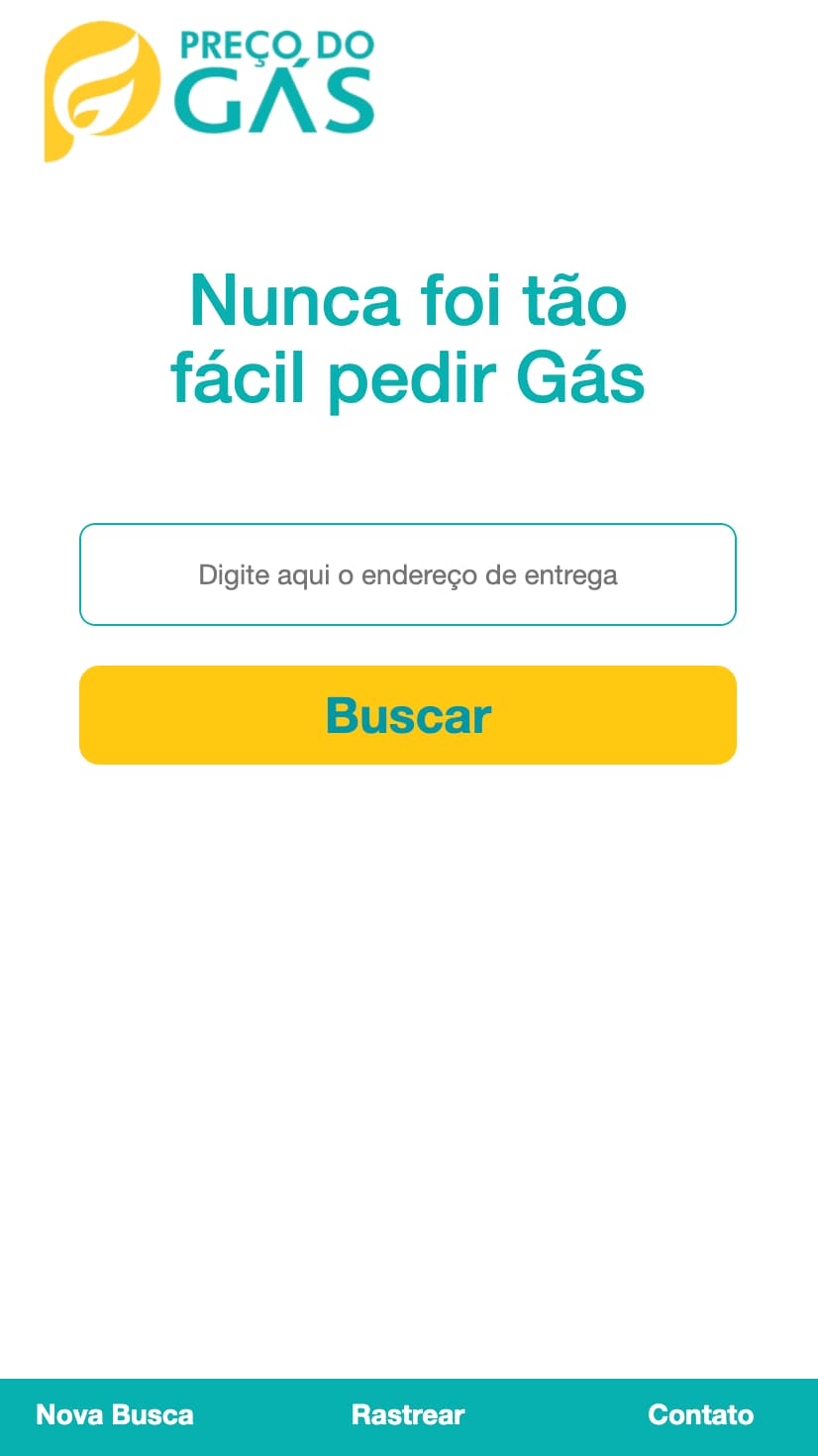Click the Preço do Gás flame logo
Viewport: 818px width, 1456px height.
pos(99,89)
